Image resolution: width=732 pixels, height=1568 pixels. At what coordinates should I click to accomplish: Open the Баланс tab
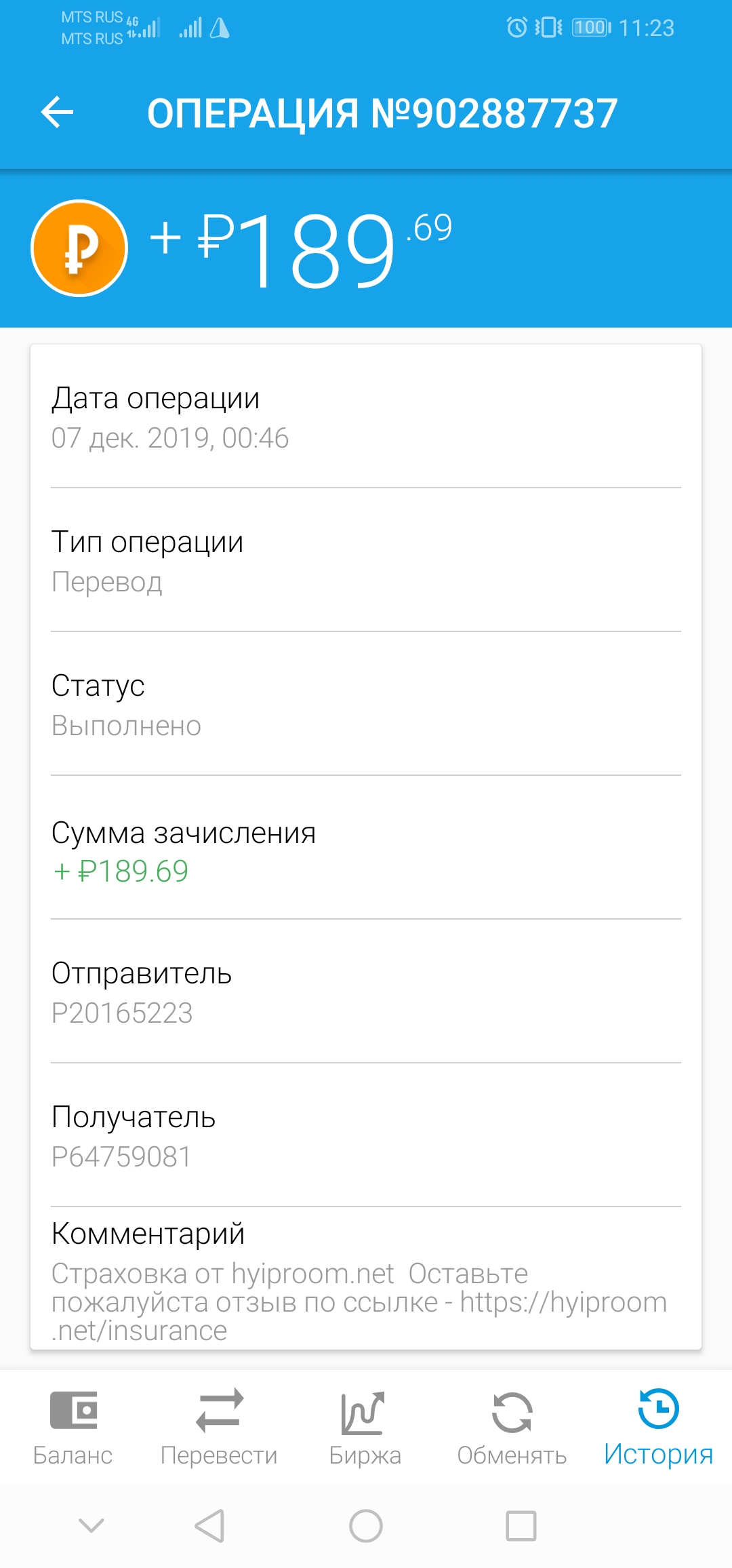pyautogui.click(x=73, y=1427)
